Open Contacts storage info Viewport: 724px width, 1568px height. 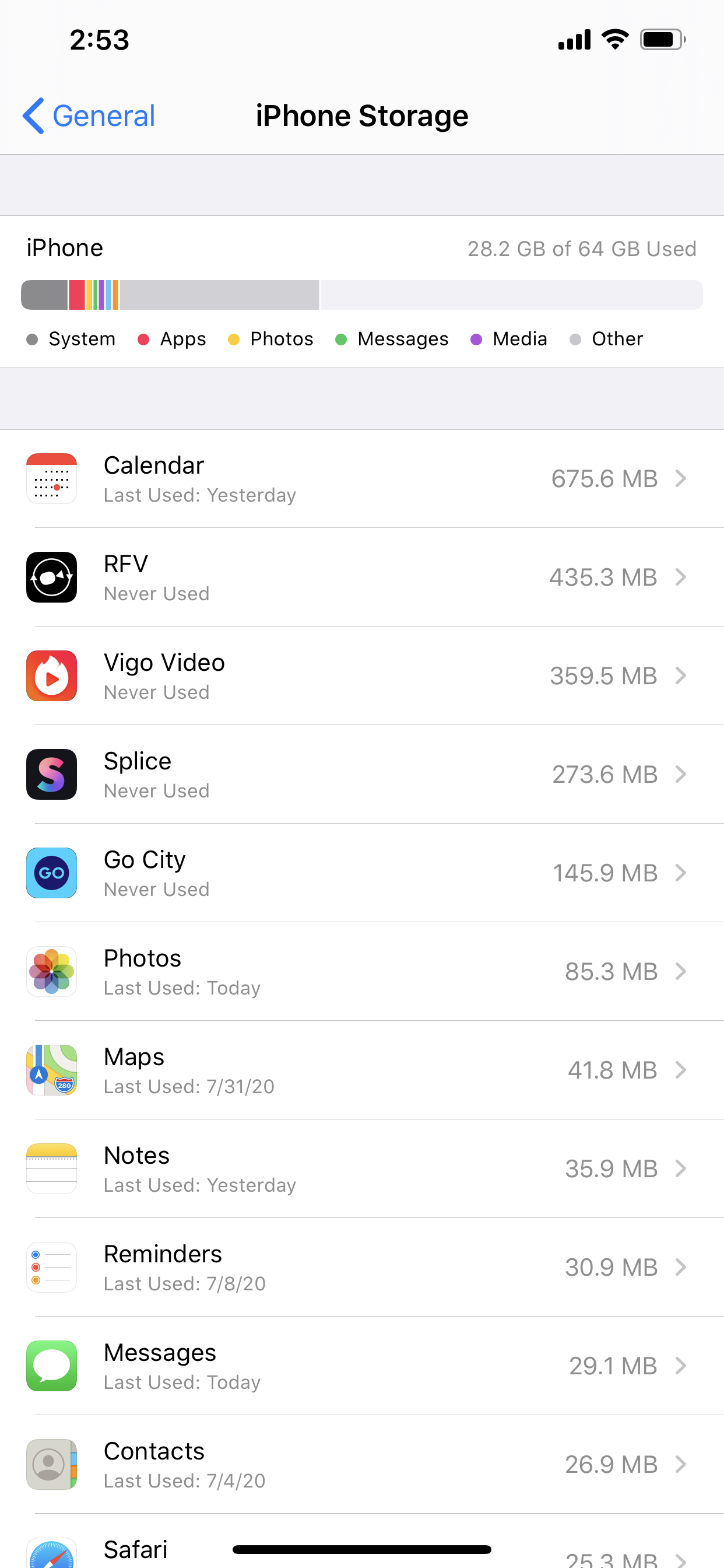click(361, 1465)
